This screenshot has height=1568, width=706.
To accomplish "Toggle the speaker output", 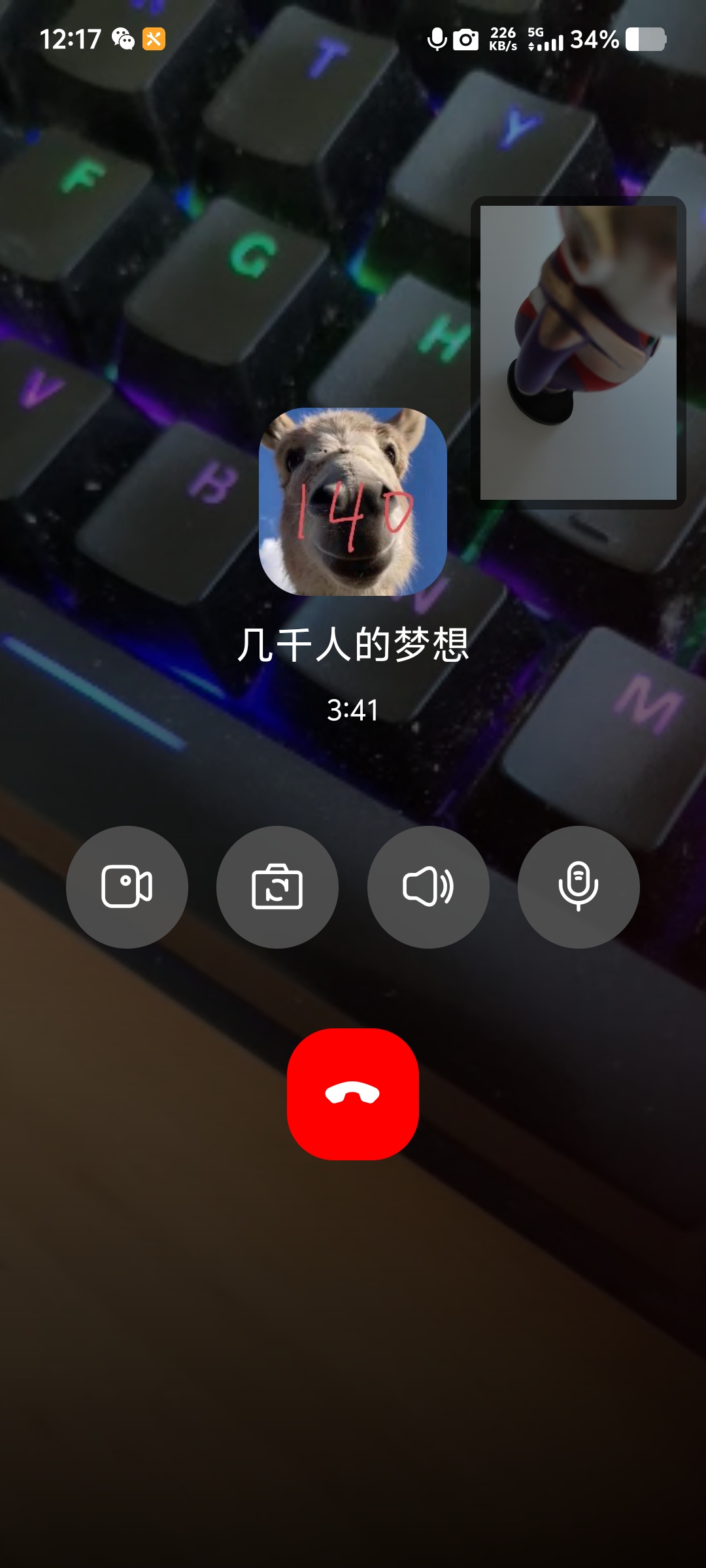I will (x=428, y=887).
